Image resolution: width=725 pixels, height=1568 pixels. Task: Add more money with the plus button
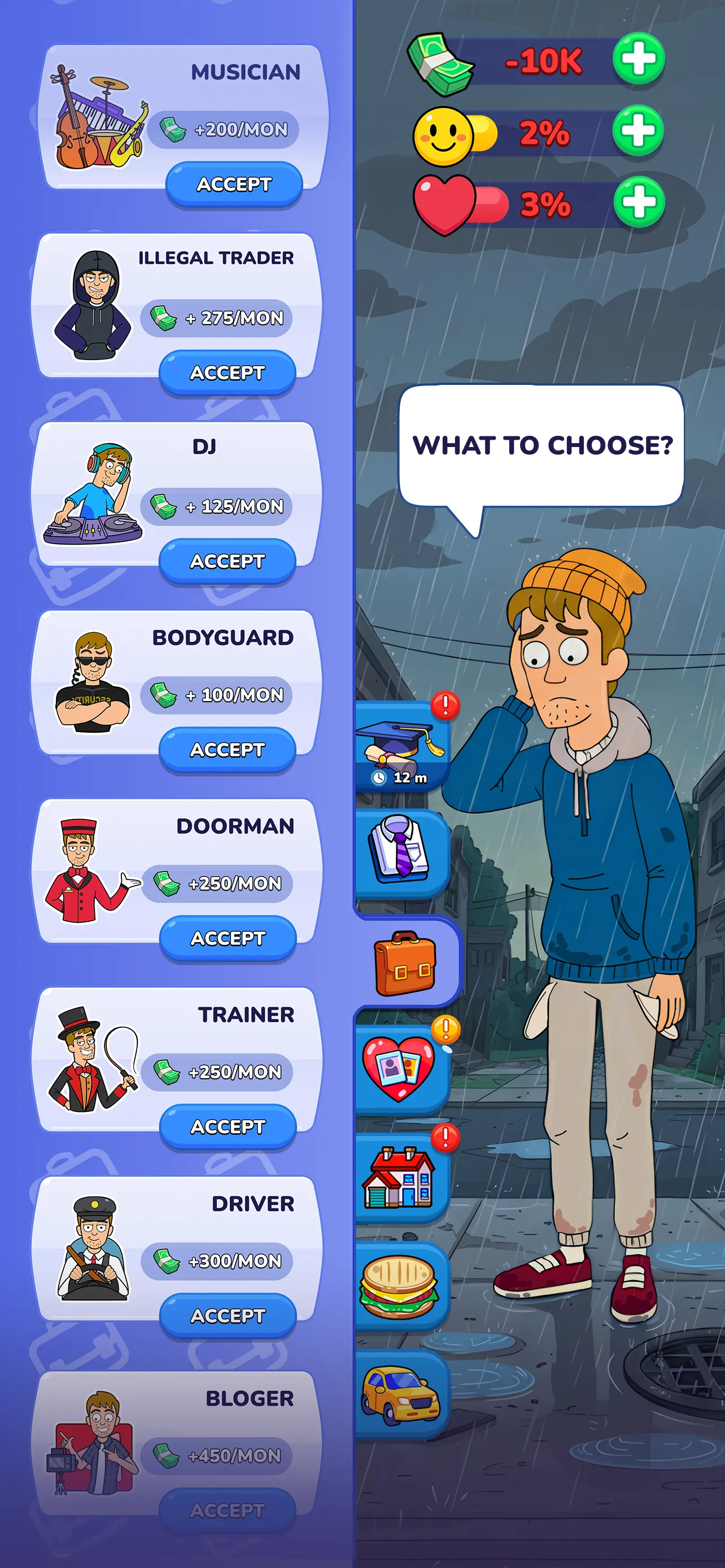[638, 59]
